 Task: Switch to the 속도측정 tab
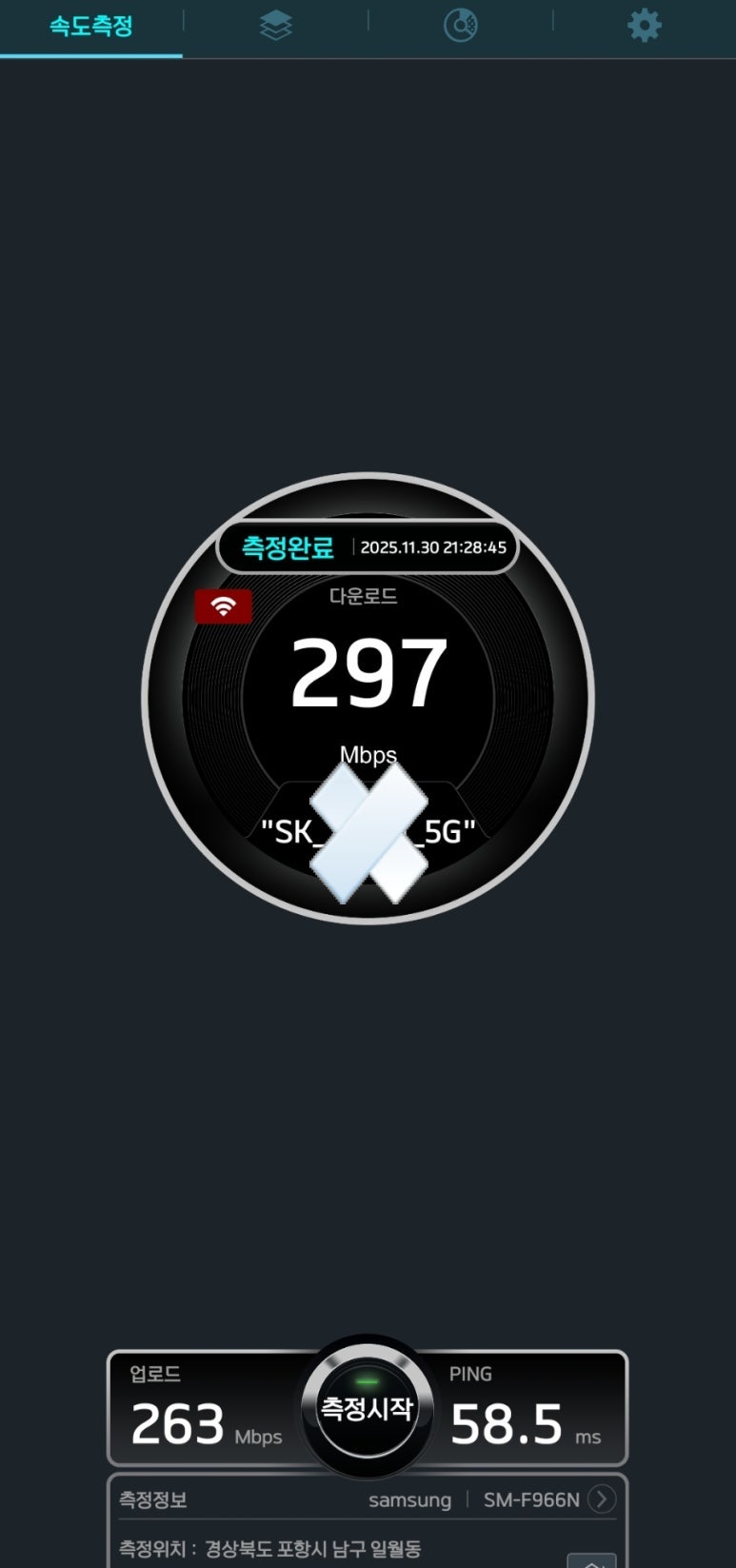91,26
